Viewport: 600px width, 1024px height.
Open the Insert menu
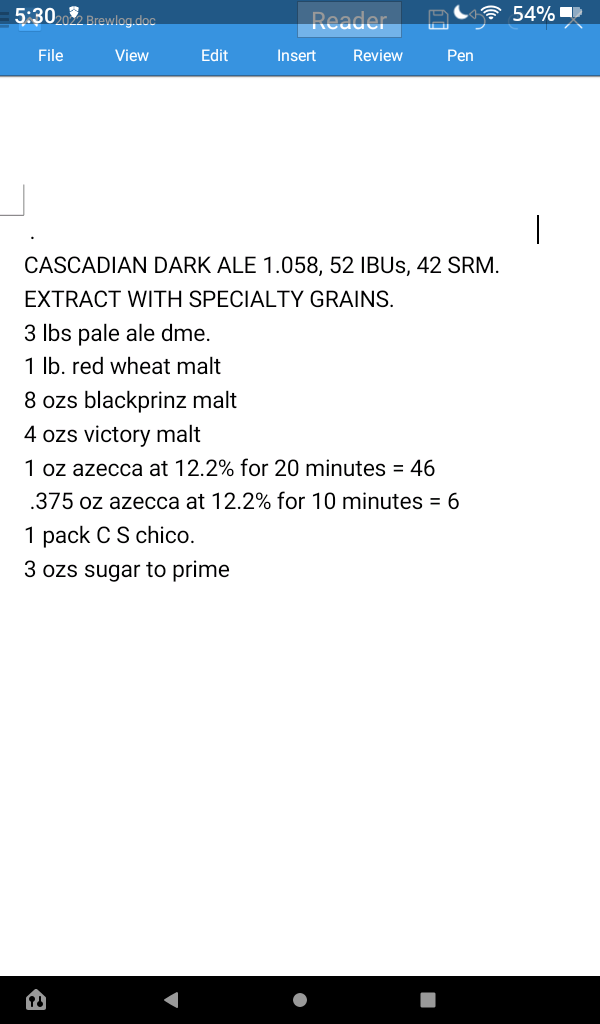coord(296,56)
